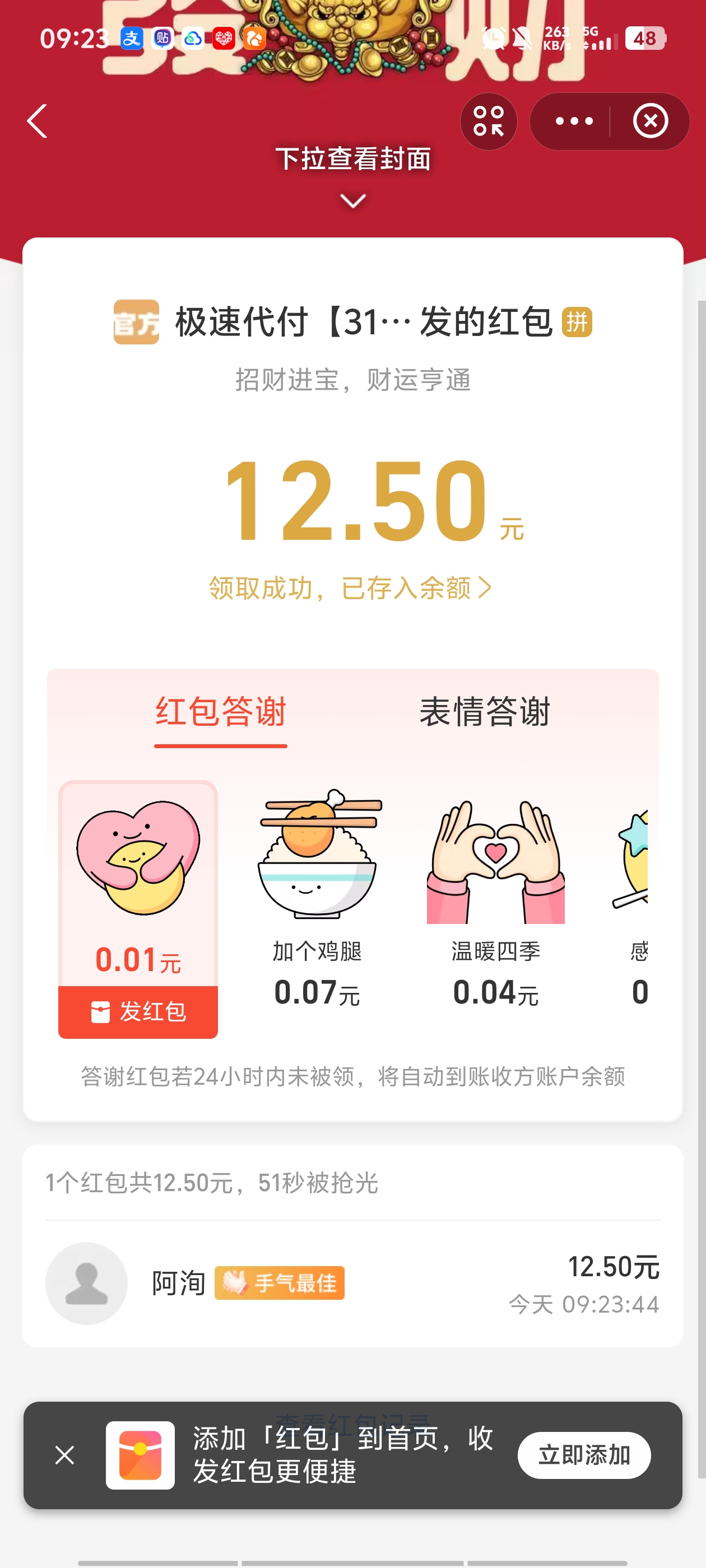Screen dimensions: 706x1568
Task: Open the three-dot more menu
Action: click(574, 121)
